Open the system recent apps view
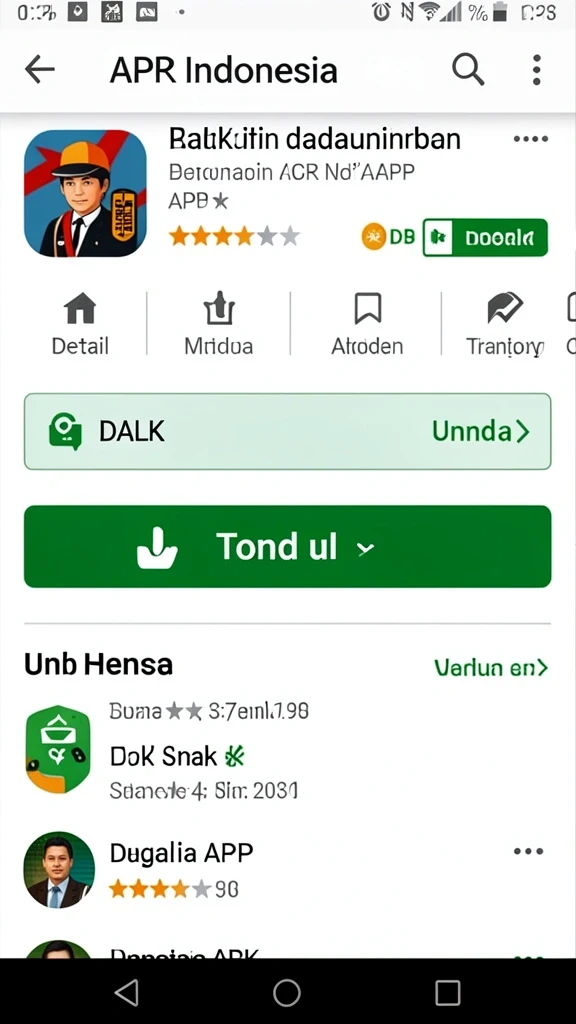The image size is (576, 1024). coord(447,993)
